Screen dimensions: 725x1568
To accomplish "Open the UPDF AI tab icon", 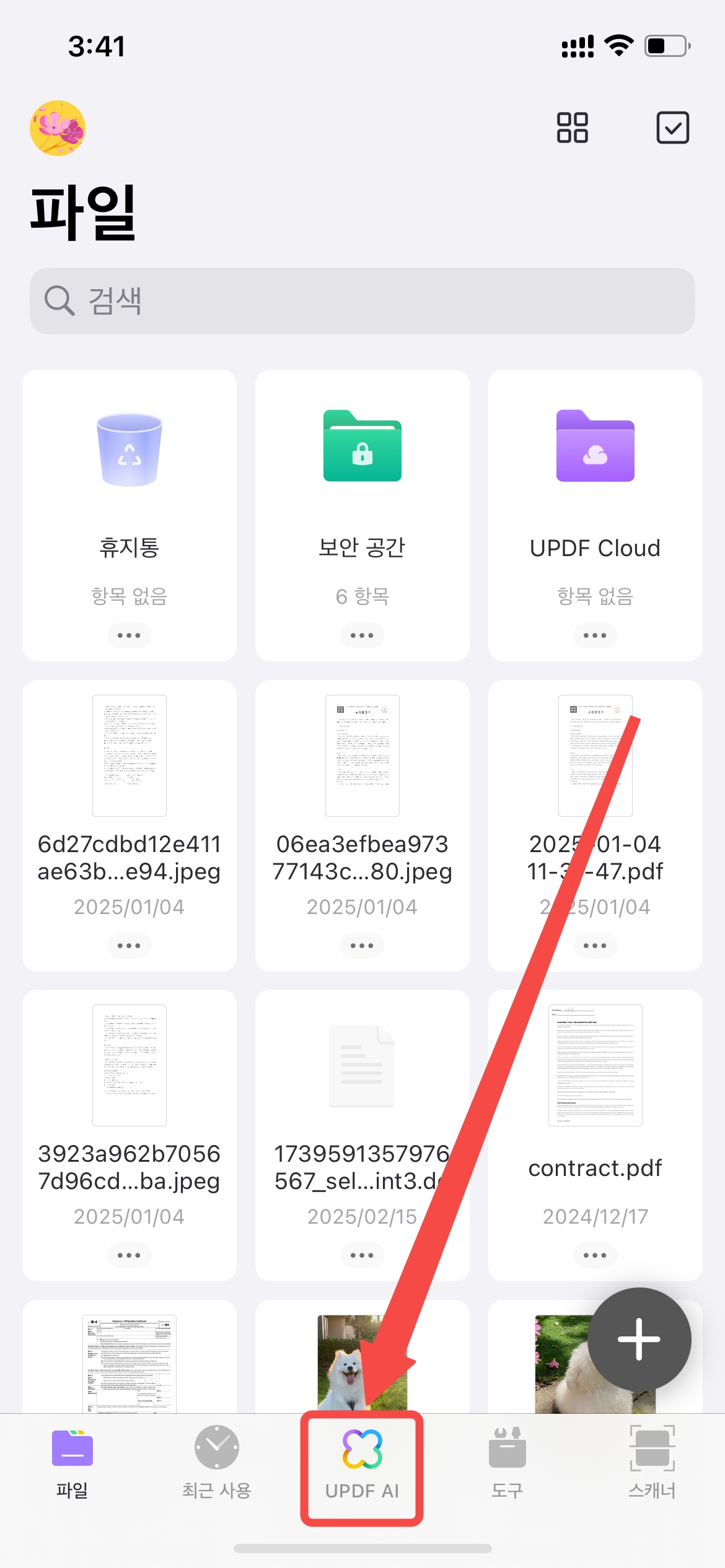I will pos(362,1449).
